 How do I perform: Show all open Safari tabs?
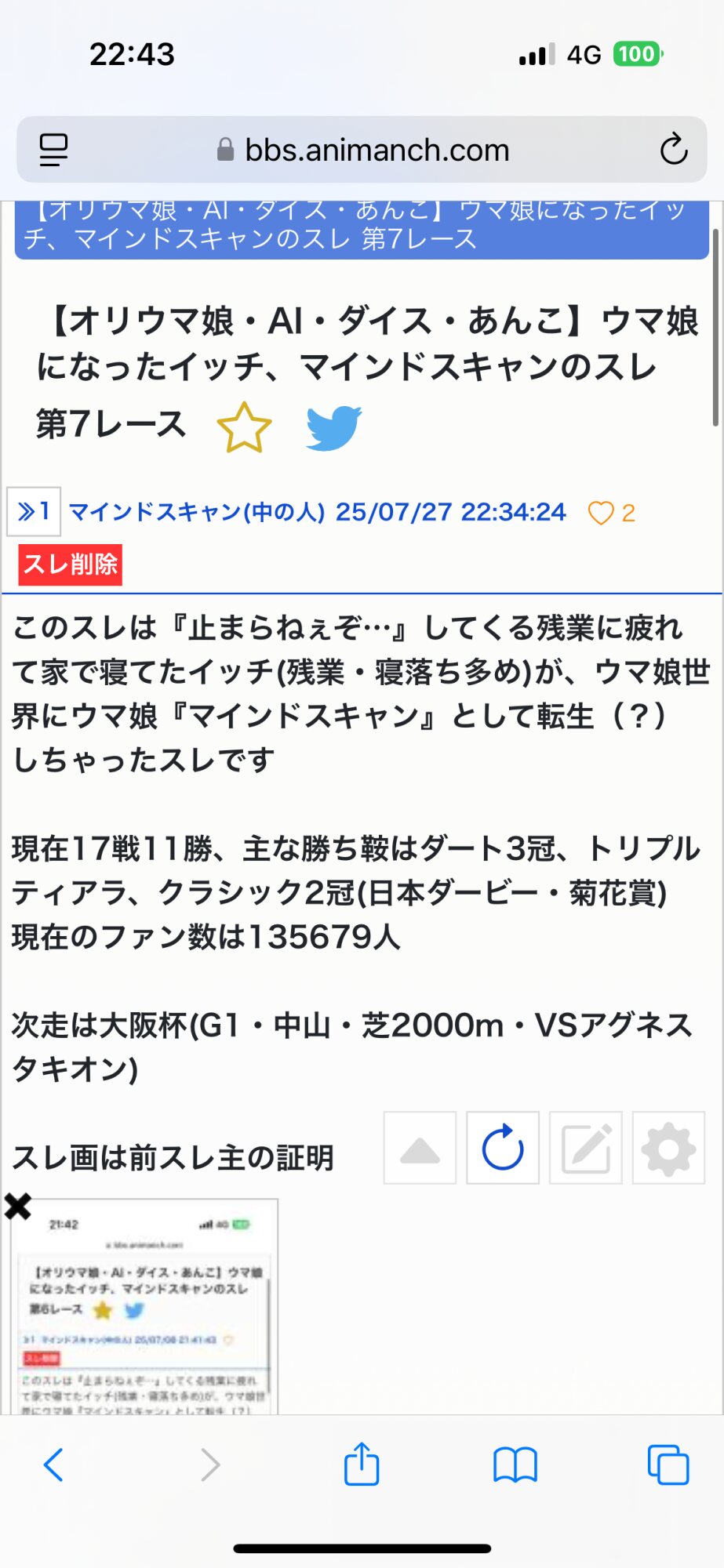[668, 1465]
